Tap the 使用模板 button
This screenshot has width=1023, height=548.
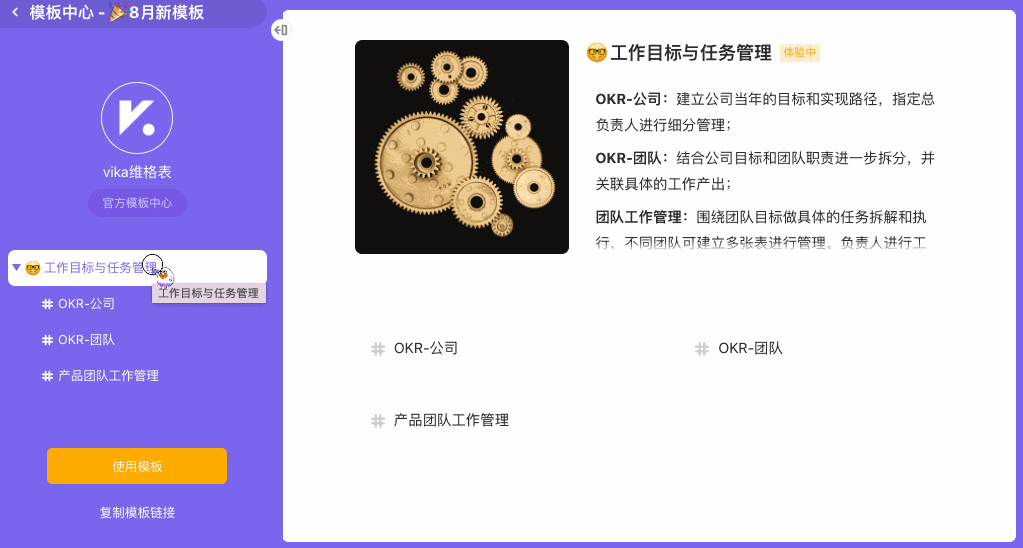tap(137, 466)
